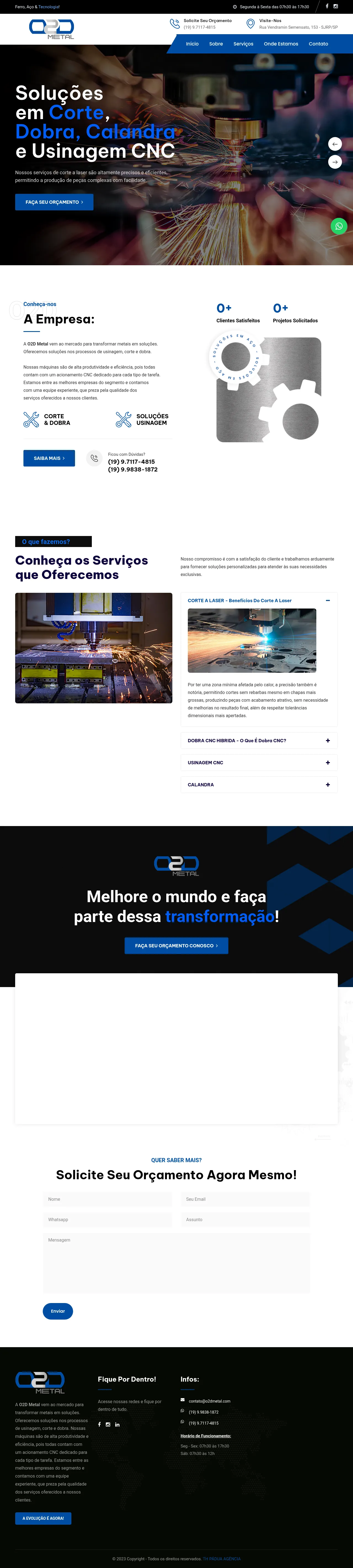The width and height of the screenshot is (353, 1568).
Task: Show the previous hero slide
Action: [x=335, y=144]
